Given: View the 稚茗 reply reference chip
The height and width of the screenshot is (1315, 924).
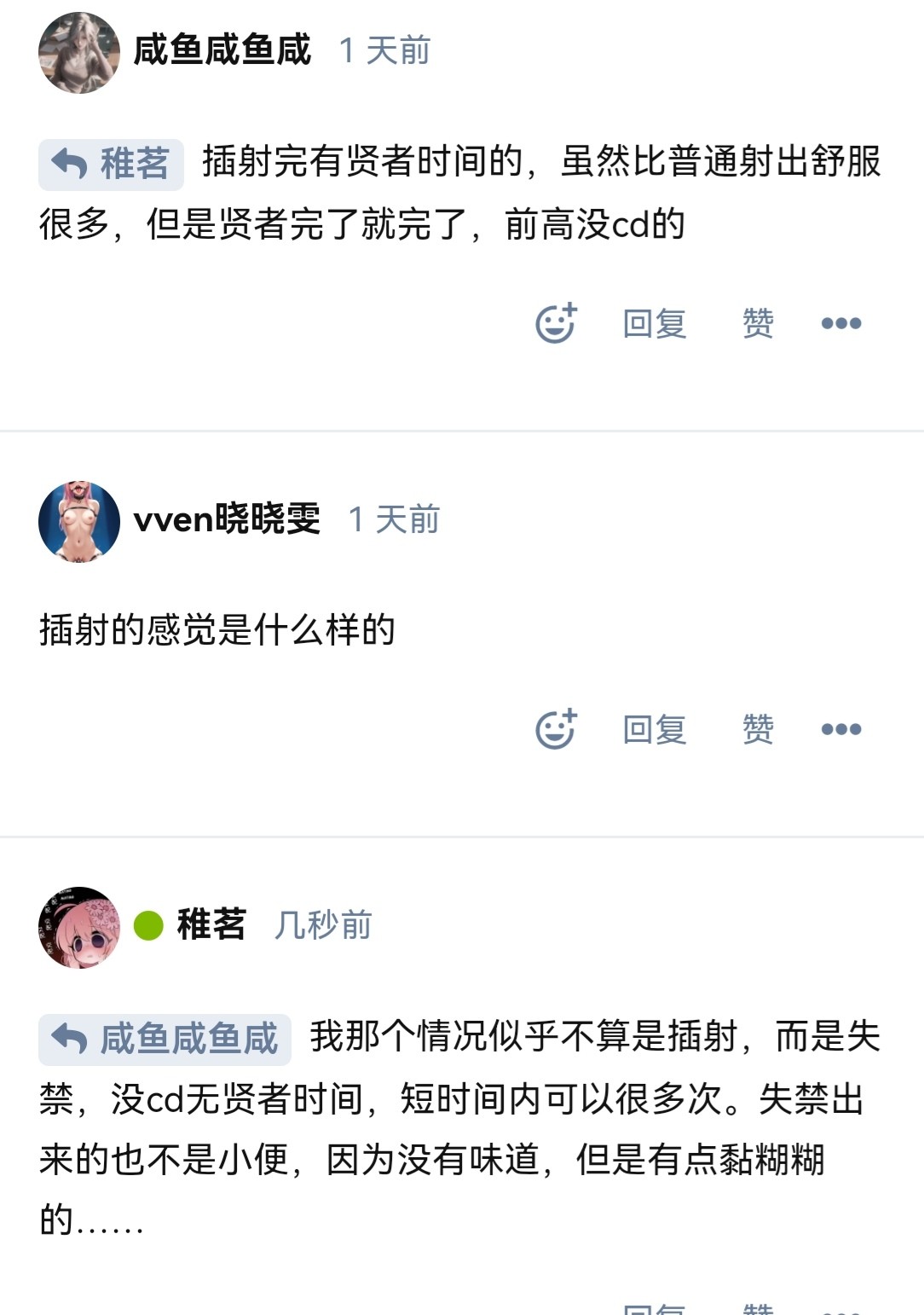Looking at the screenshot, I should pyautogui.click(x=112, y=164).
